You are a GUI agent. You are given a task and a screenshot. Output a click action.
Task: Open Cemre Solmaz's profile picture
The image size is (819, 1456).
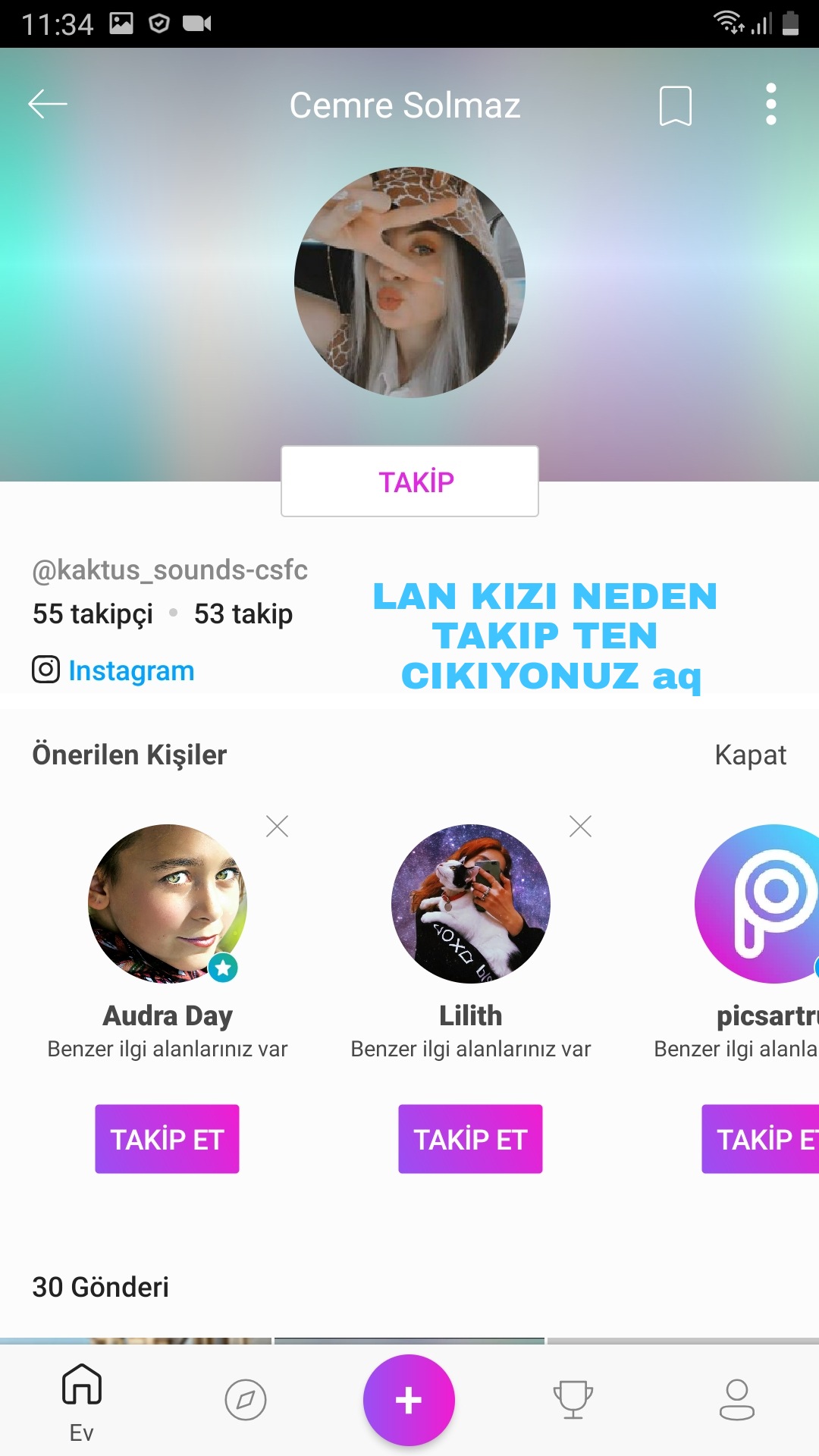(409, 282)
